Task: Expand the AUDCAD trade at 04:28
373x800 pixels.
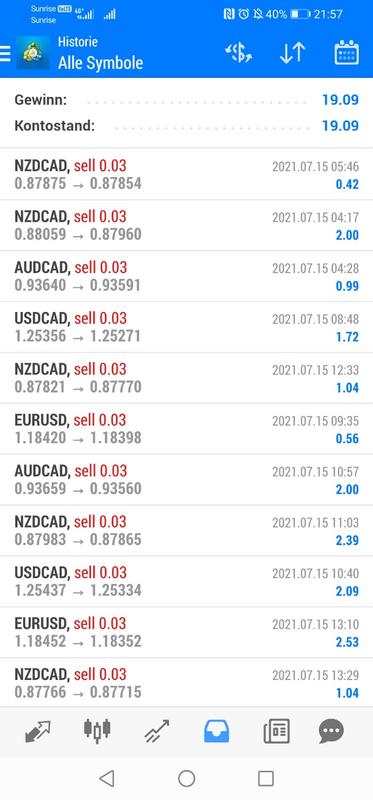Action: [x=186, y=276]
